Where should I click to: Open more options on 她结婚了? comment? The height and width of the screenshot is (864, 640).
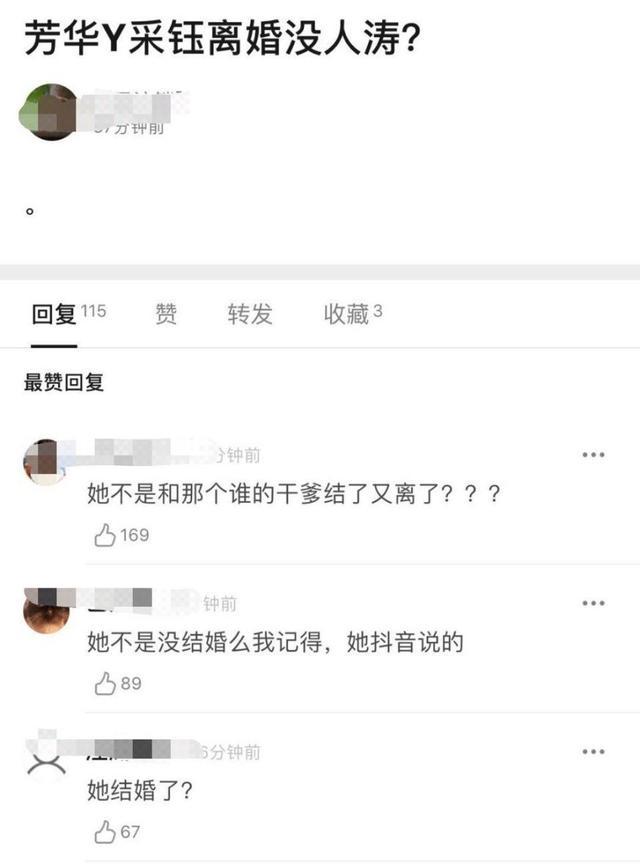click(593, 751)
